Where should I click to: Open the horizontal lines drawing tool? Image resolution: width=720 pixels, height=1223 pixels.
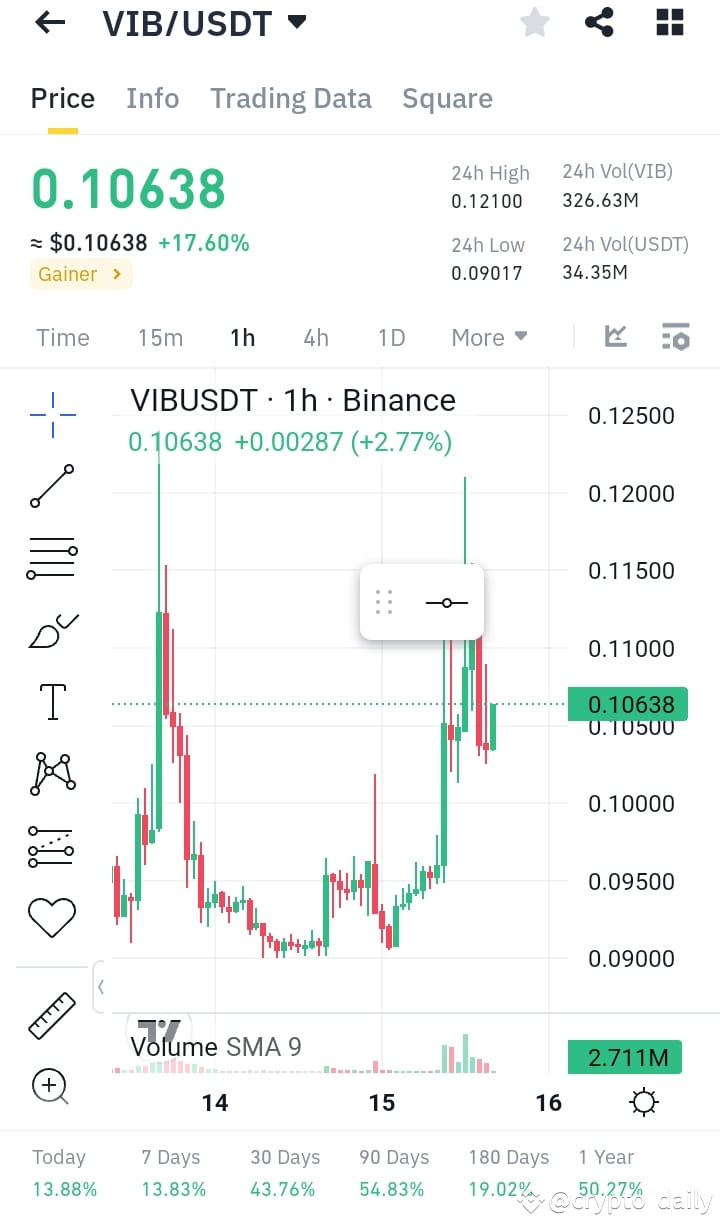[x=51, y=558]
